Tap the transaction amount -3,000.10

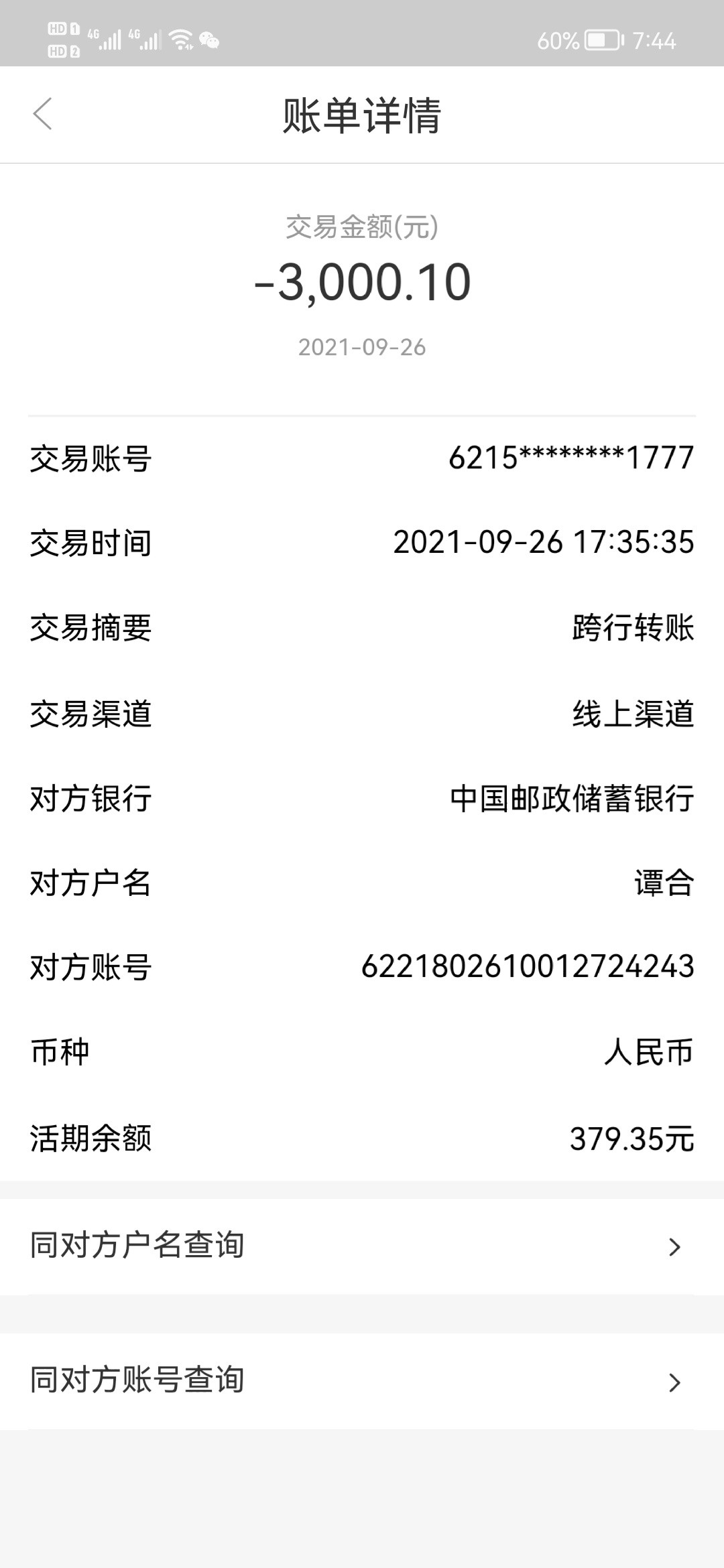[x=362, y=281]
